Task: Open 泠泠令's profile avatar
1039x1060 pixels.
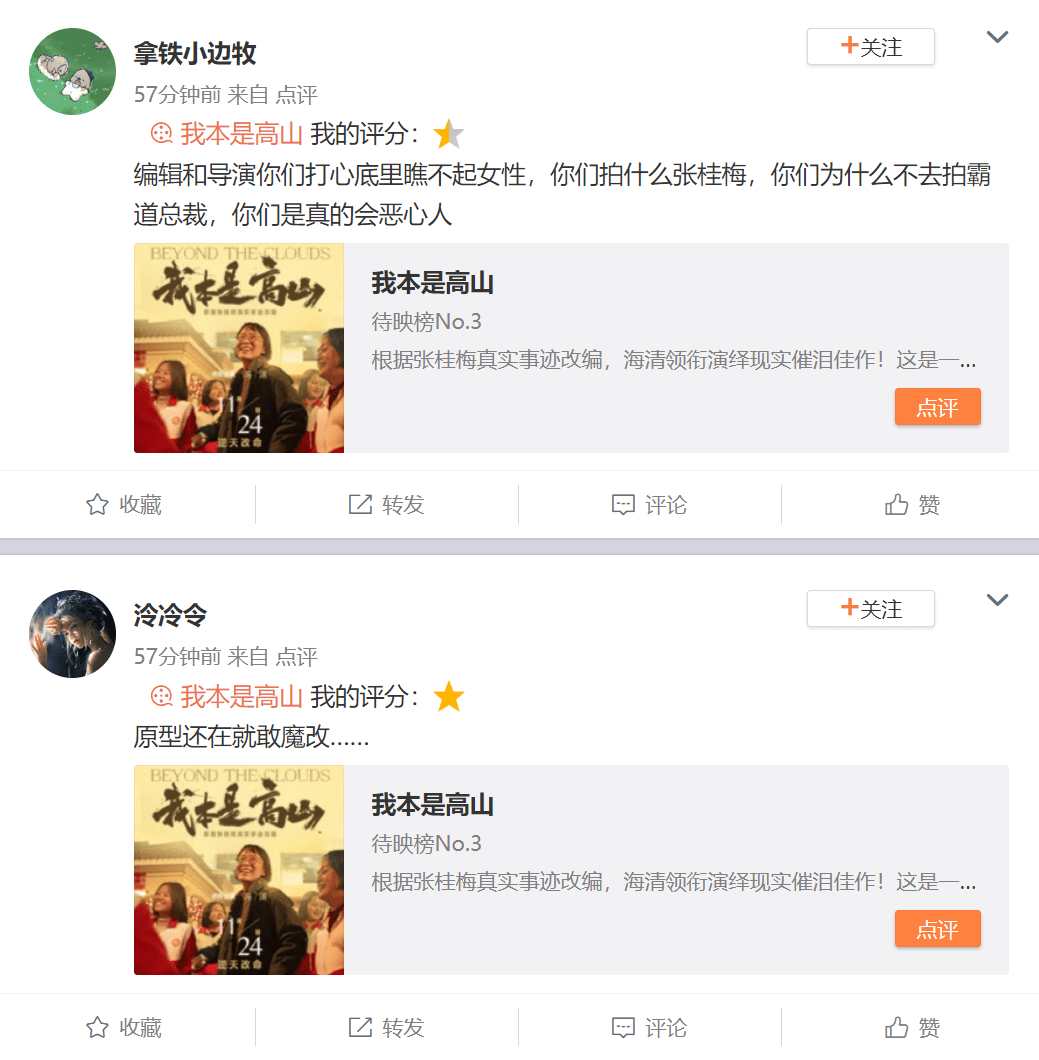Action: point(73,634)
